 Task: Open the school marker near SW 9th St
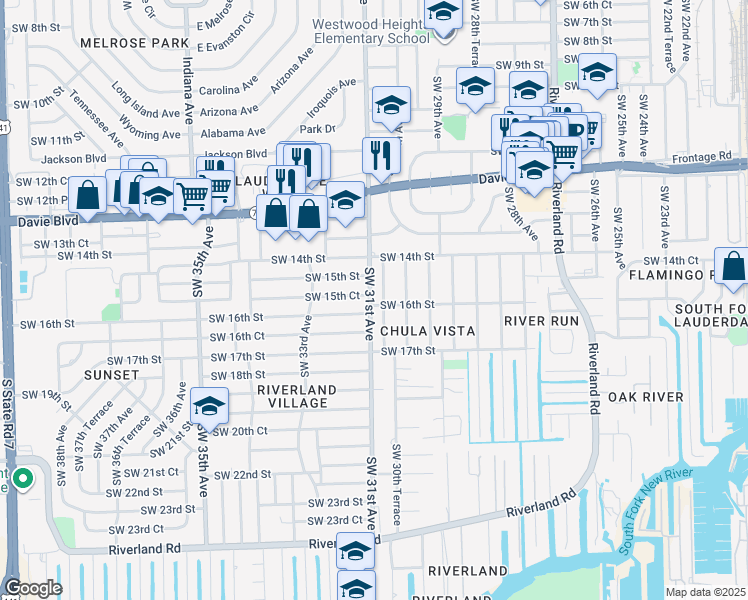[x=597, y=72]
